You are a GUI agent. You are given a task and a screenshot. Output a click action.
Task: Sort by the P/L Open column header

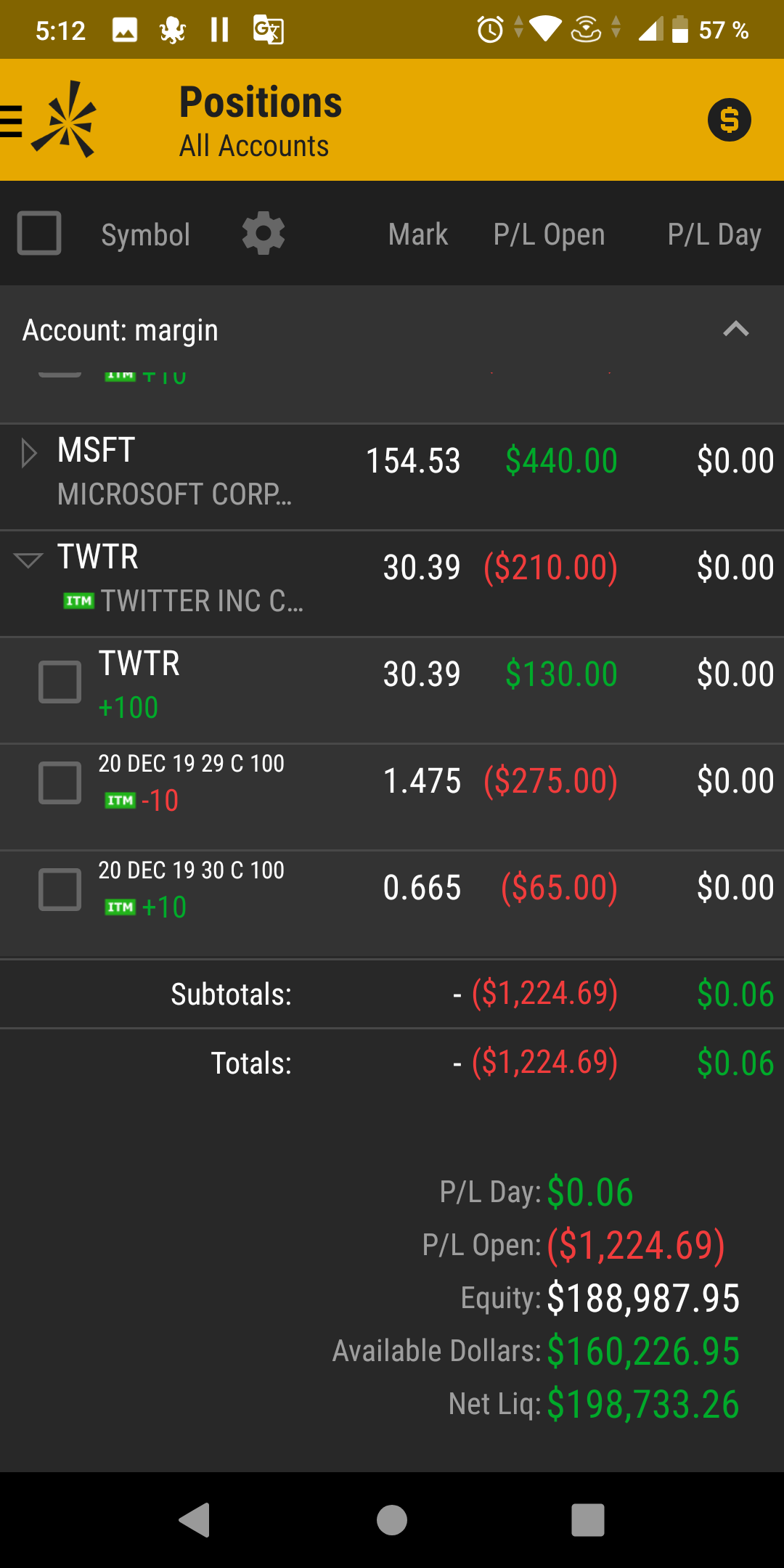click(549, 233)
